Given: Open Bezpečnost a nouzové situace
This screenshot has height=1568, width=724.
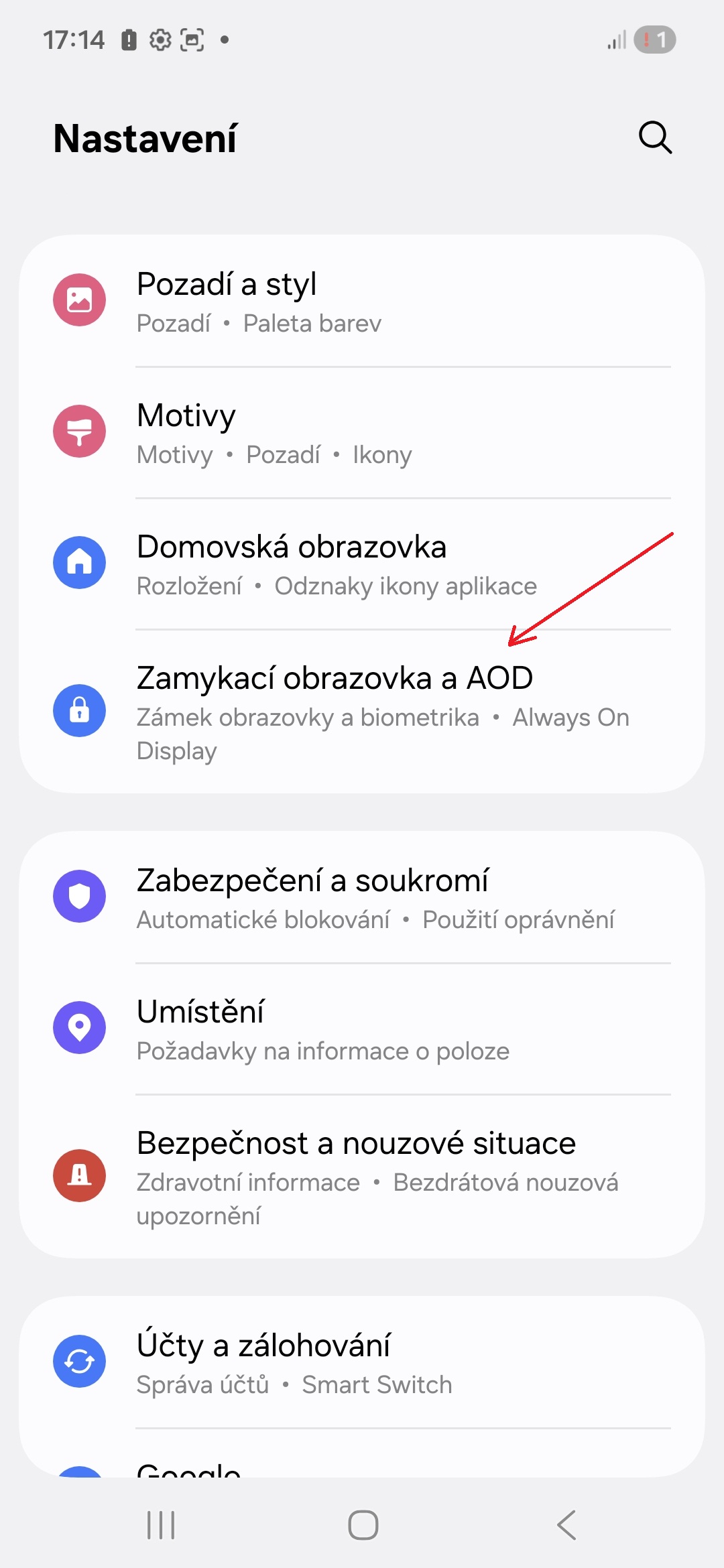Looking at the screenshot, I should click(362, 1177).
